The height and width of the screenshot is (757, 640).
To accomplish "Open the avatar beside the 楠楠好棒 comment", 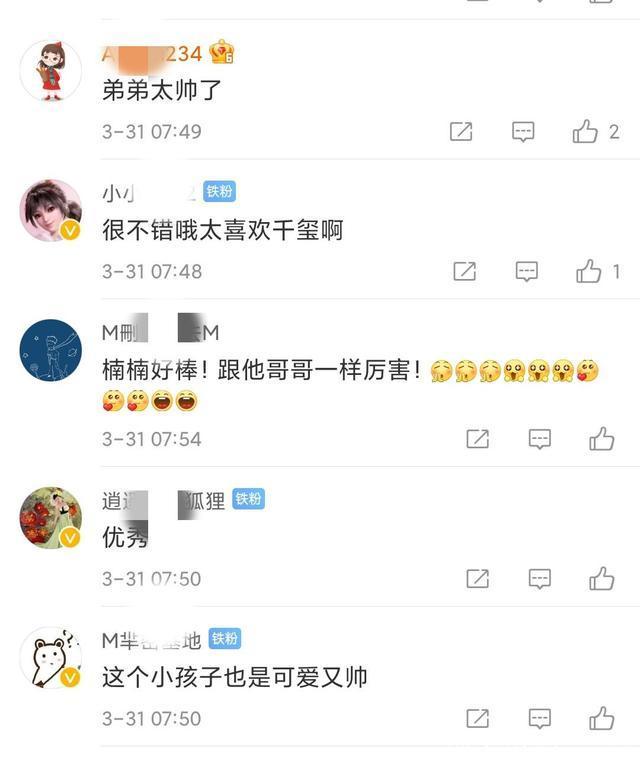I will point(50,350).
